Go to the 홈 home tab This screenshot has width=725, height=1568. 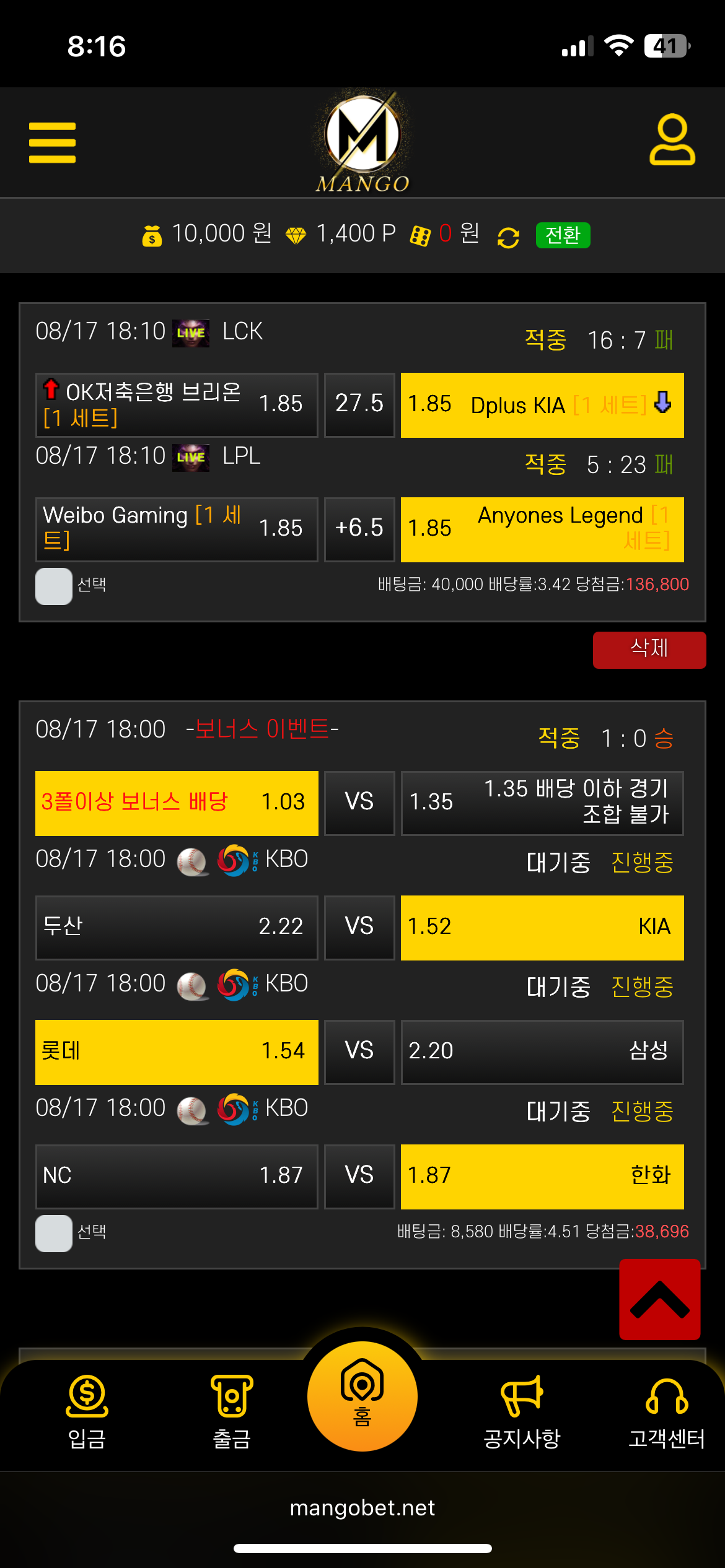coord(362,1396)
